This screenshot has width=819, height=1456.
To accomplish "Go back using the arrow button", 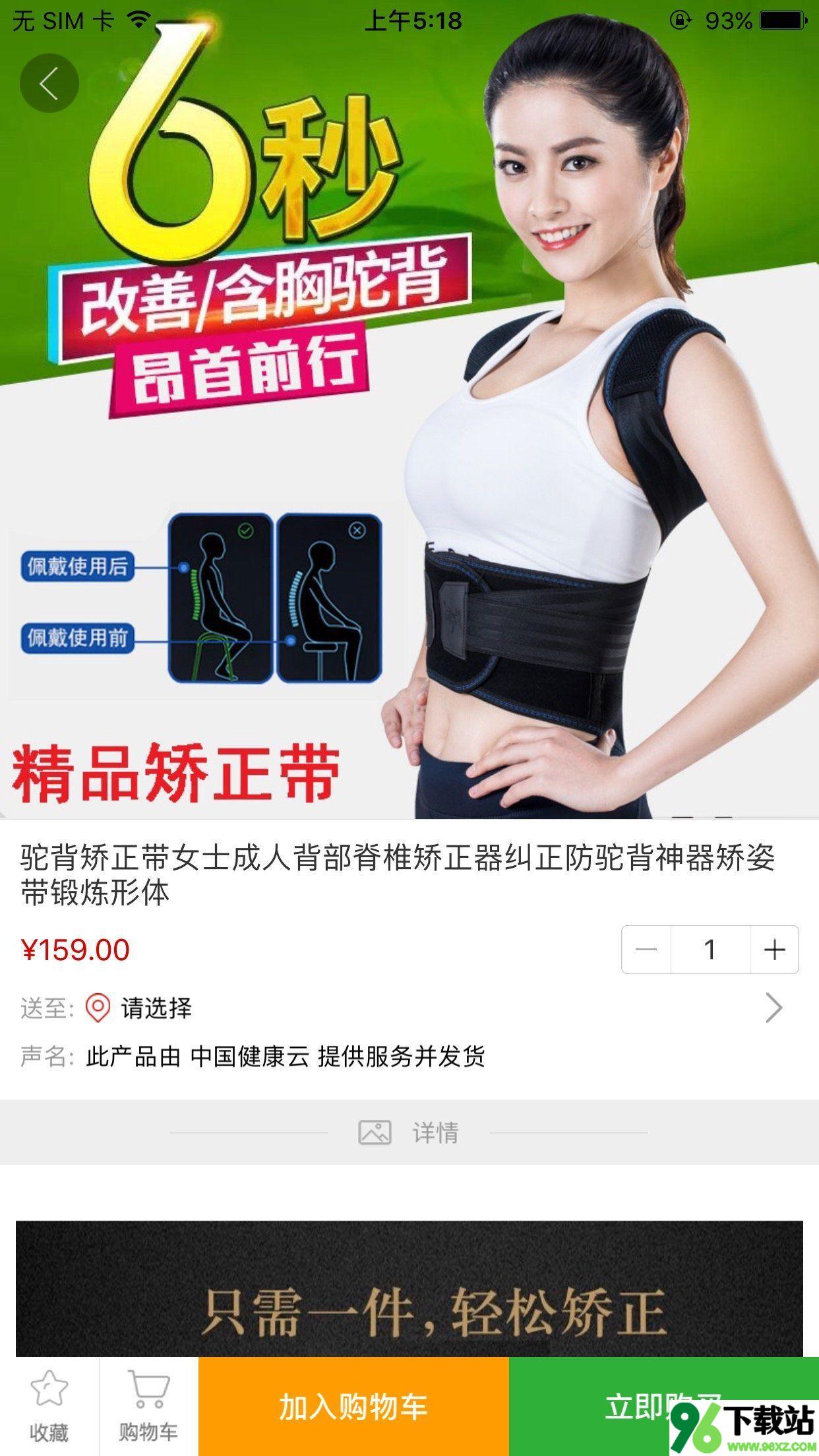I will pos(49,83).
